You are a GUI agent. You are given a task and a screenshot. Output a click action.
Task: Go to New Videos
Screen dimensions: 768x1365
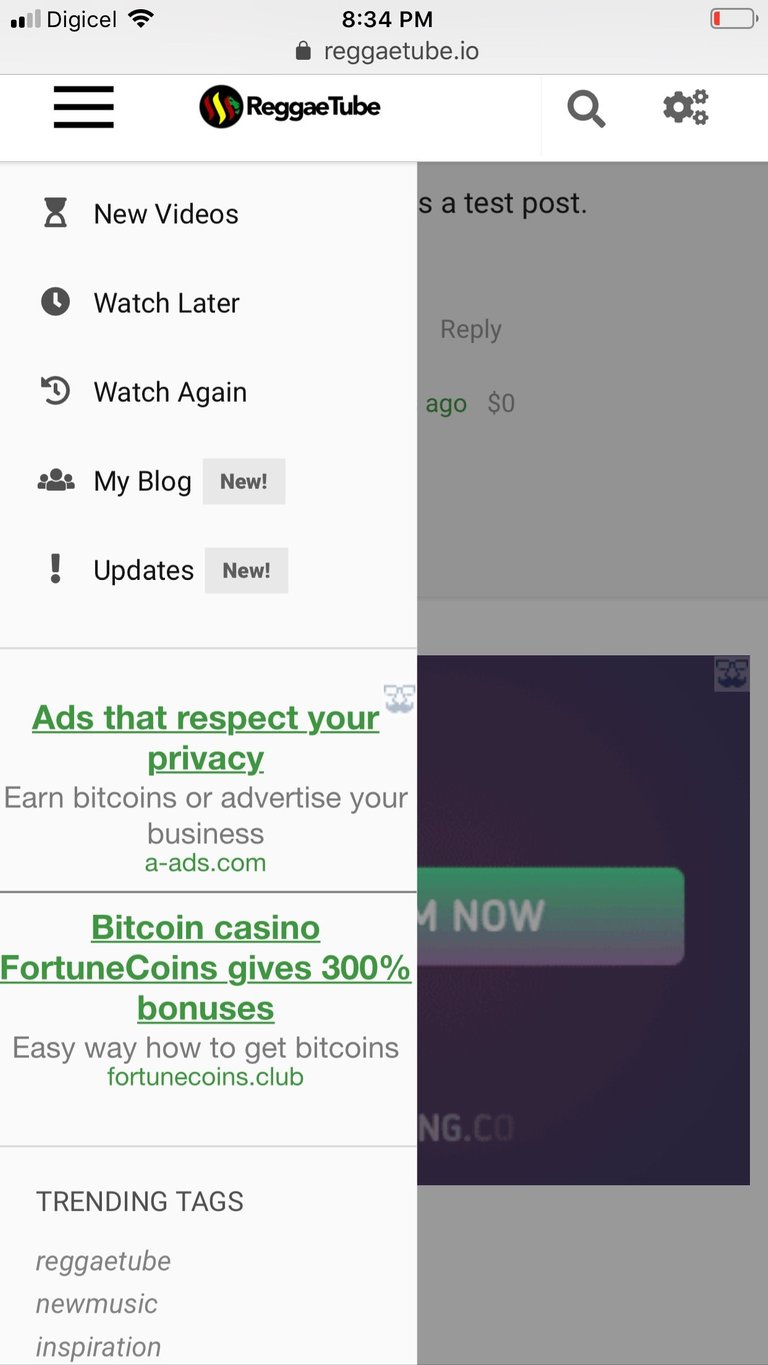[140, 214]
